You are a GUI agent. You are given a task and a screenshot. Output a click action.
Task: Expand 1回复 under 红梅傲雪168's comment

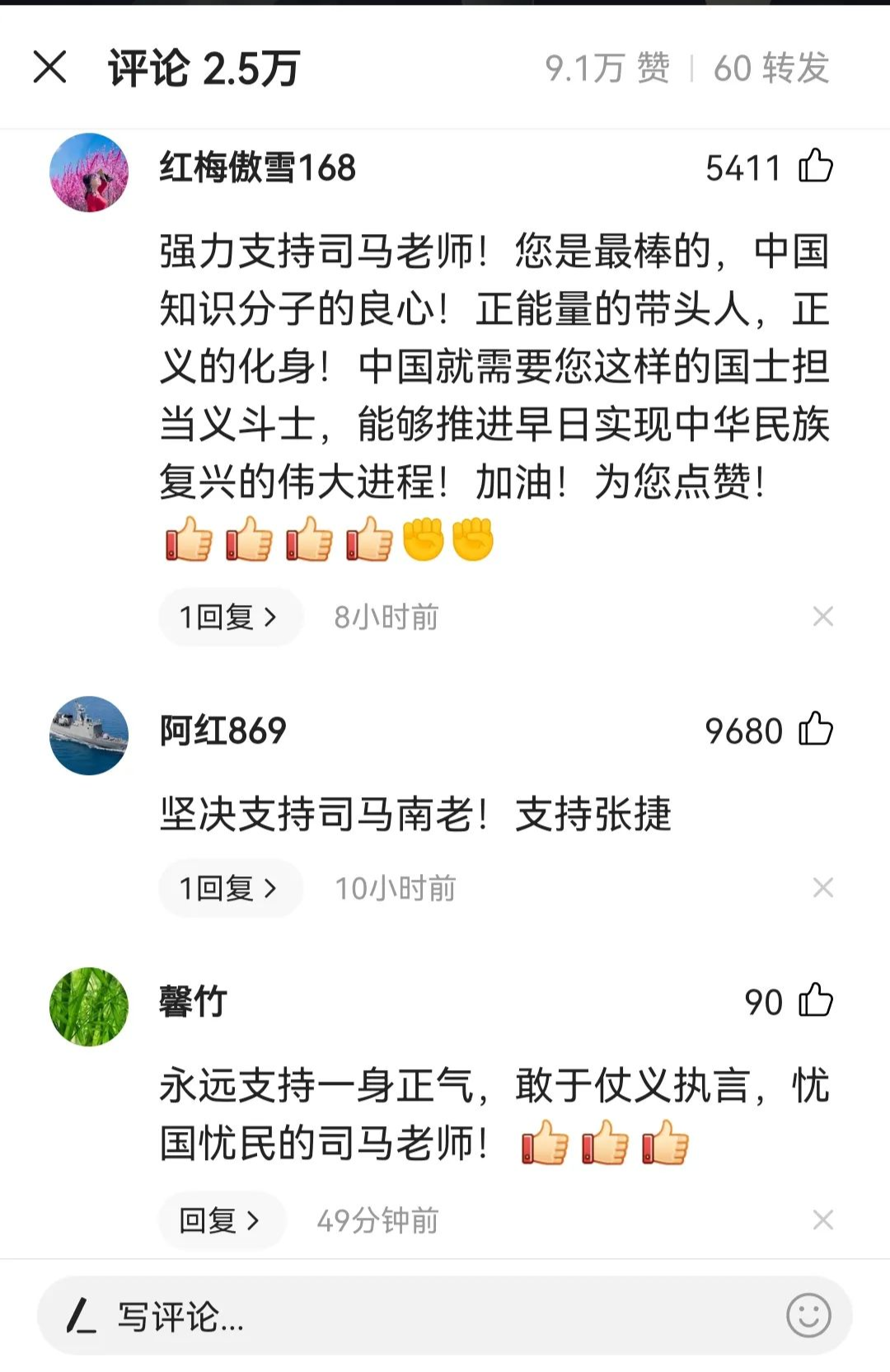pyautogui.click(x=229, y=617)
